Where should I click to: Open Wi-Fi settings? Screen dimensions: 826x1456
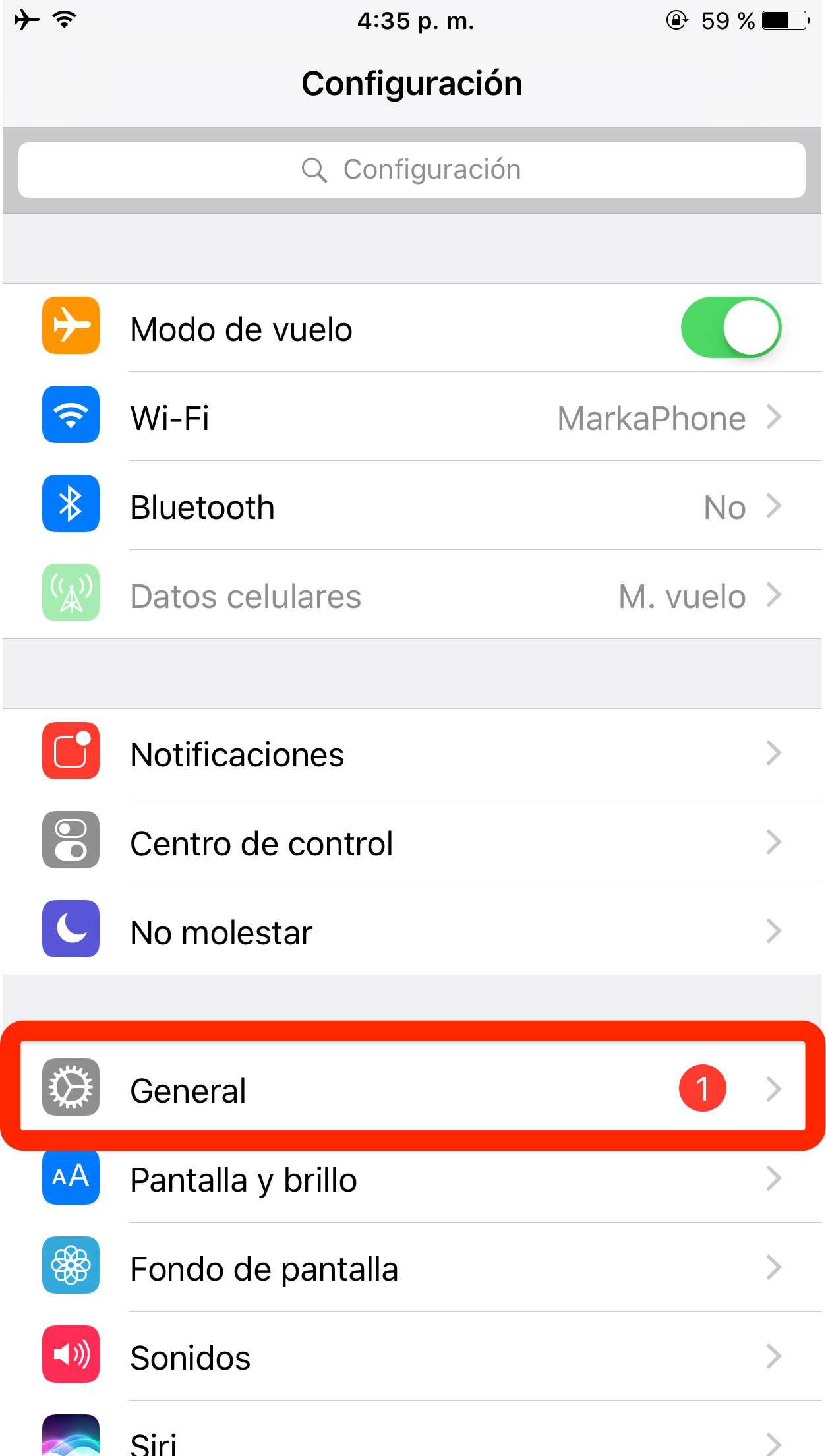412,417
